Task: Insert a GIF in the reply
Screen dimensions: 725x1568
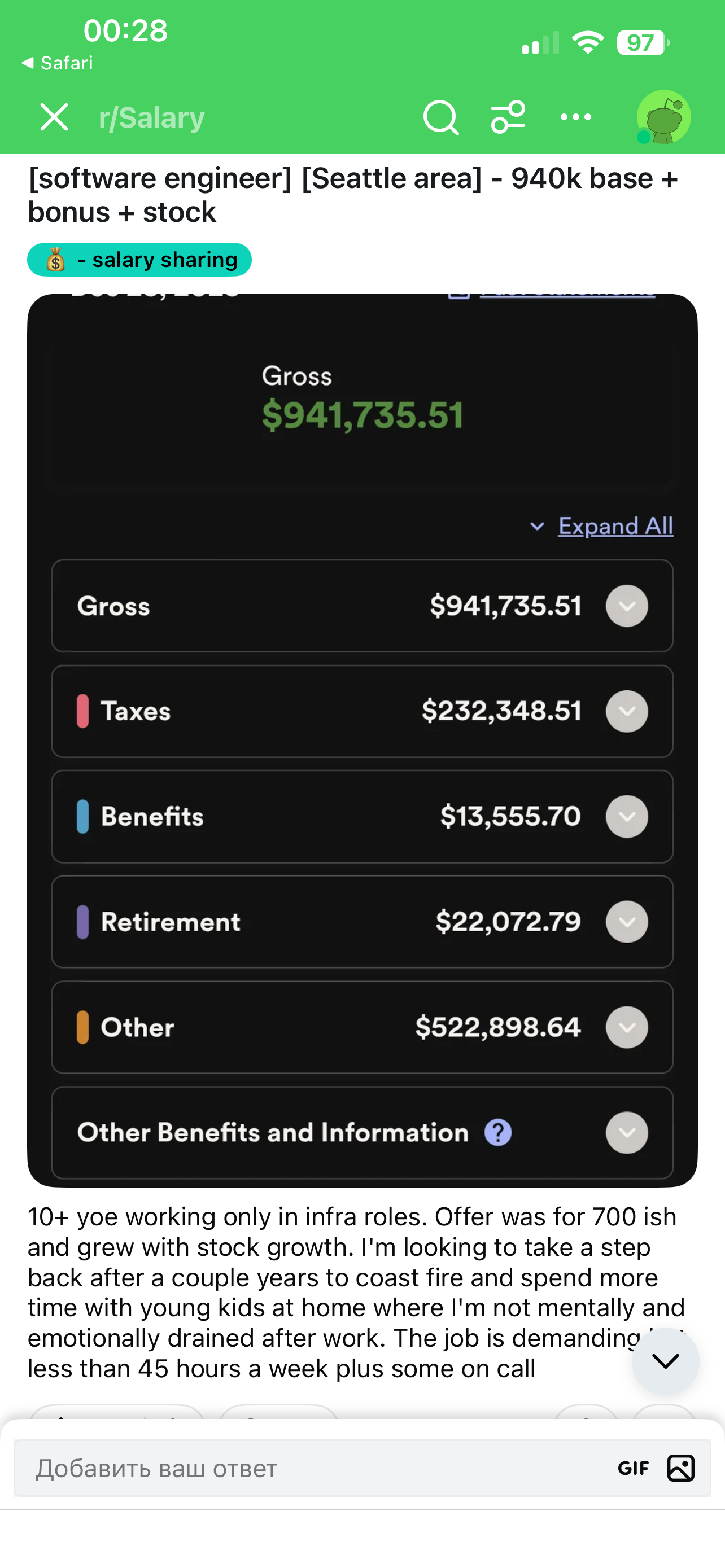Action: coord(633,1468)
